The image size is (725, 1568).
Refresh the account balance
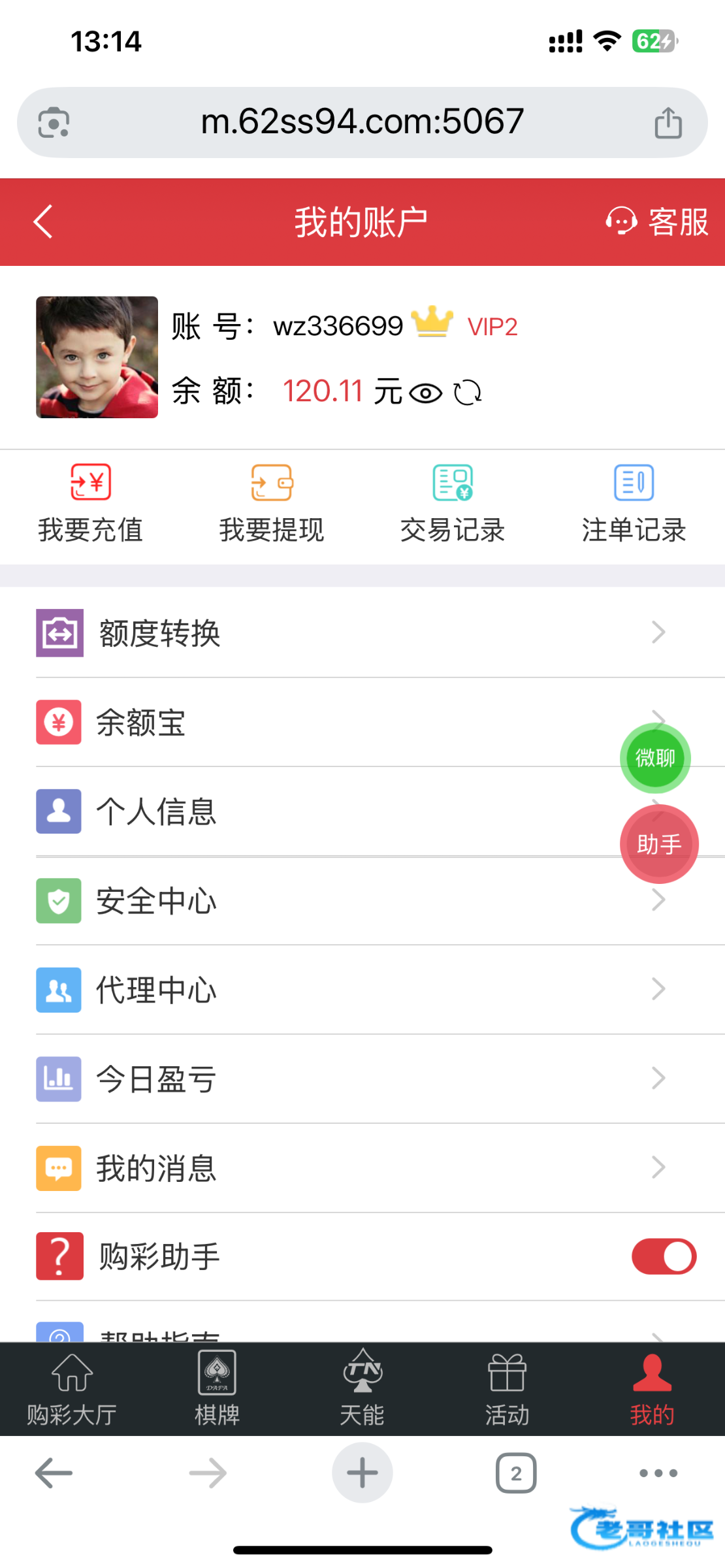click(x=468, y=393)
